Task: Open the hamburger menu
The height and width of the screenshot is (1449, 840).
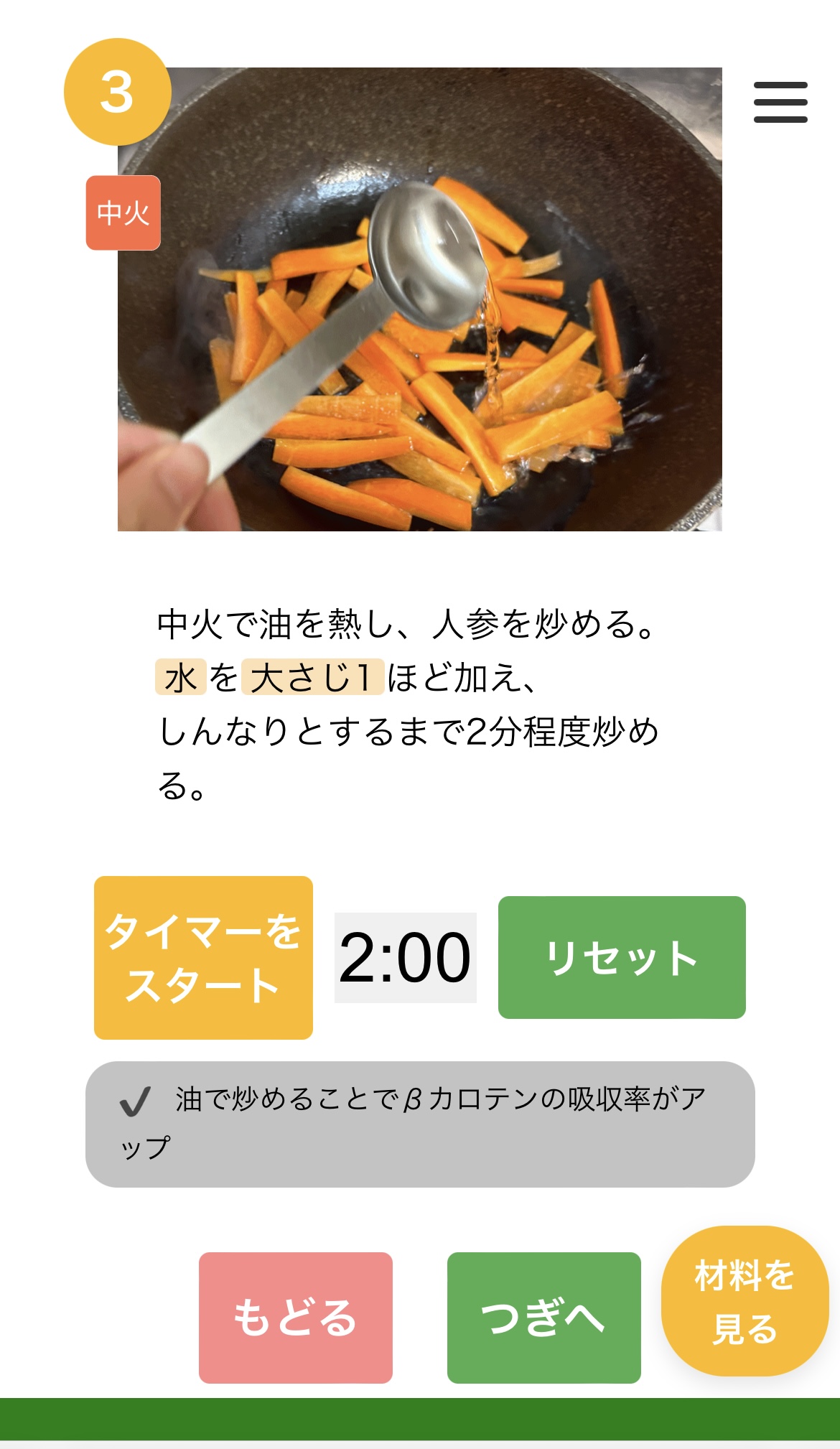Action: pyautogui.click(x=780, y=103)
